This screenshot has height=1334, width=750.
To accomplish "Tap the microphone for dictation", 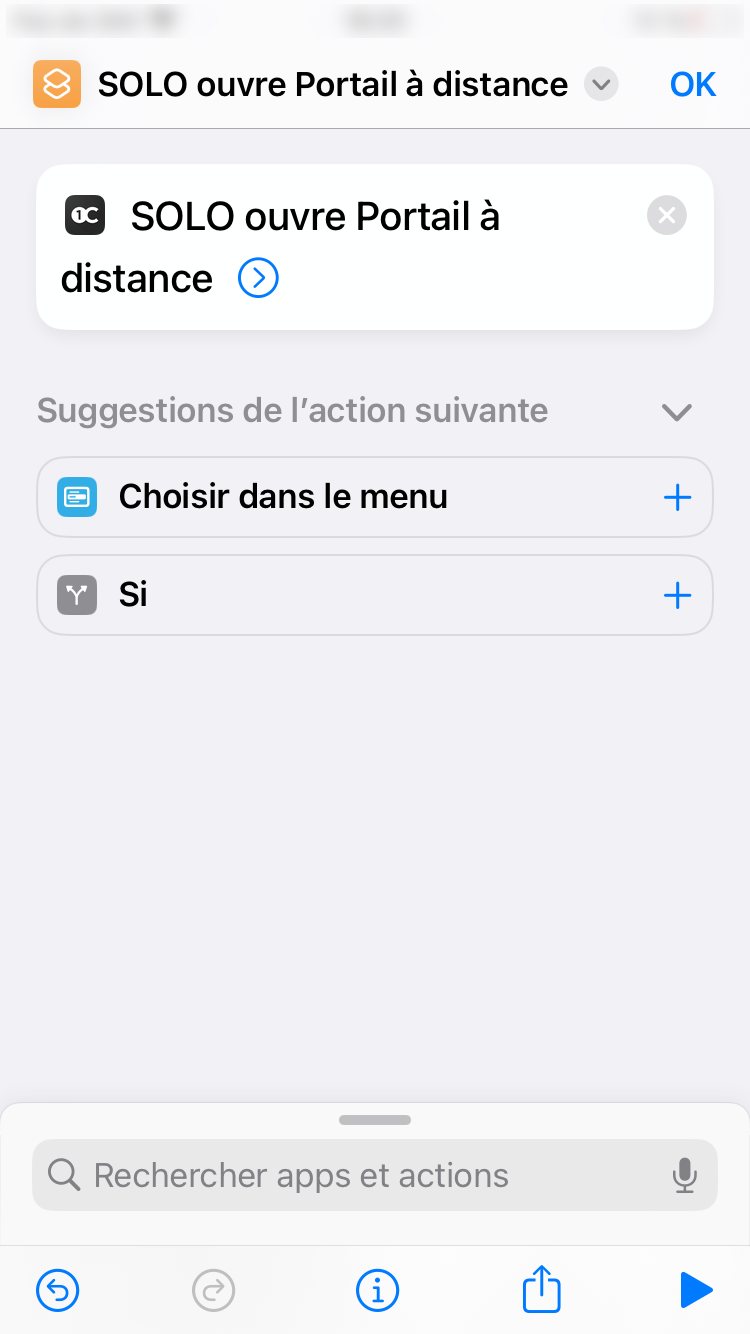I will point(685,1175).
